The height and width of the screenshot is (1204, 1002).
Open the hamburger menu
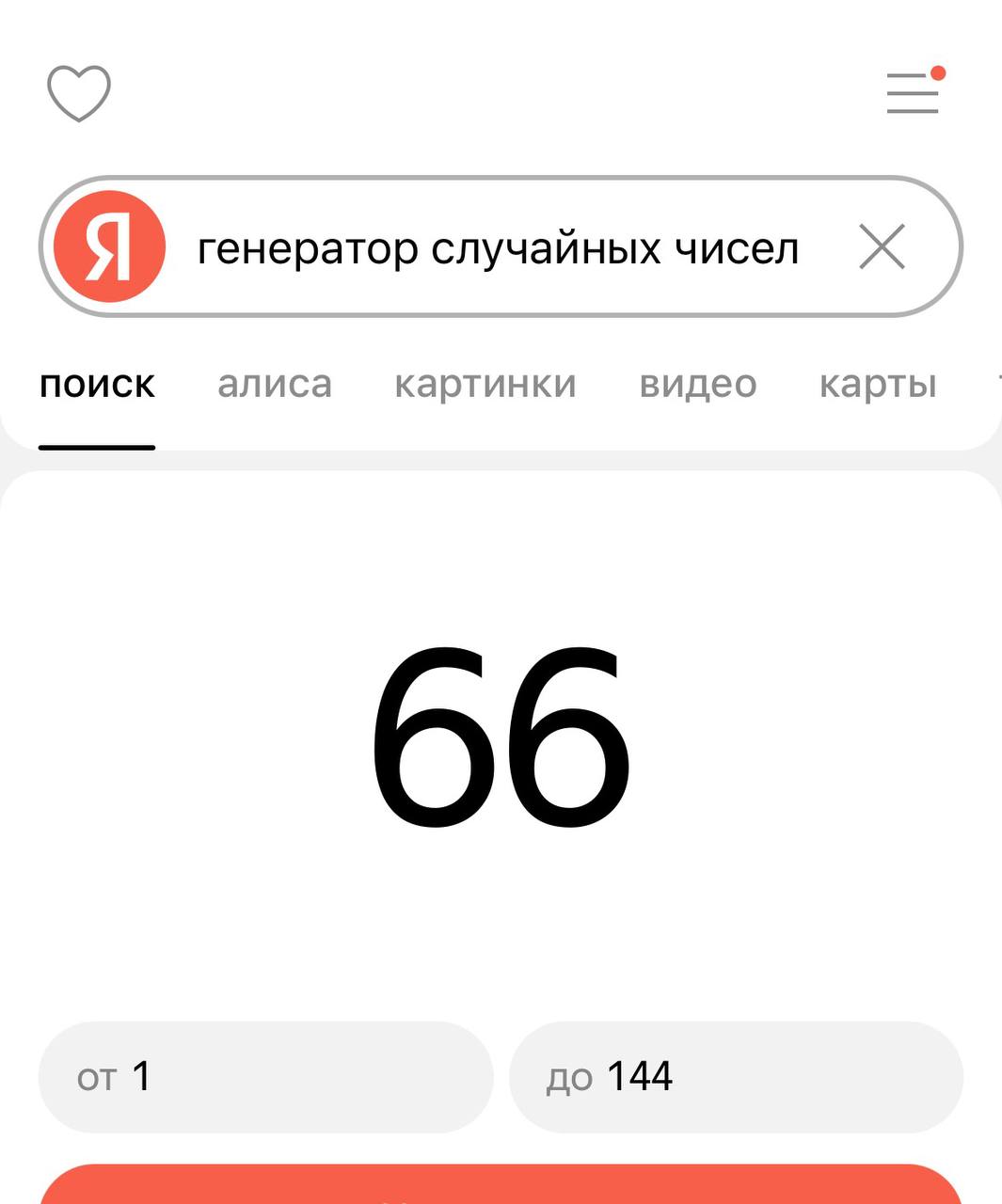(913, 93)
